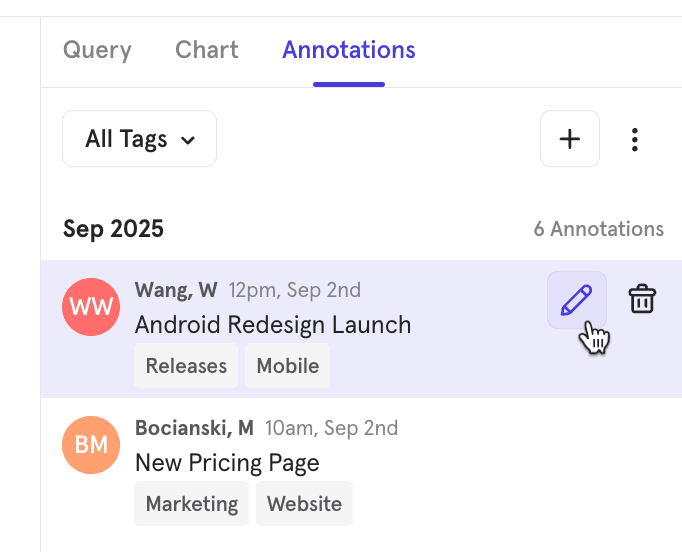
Task: Switch to the Query tab
Action: click(97, 50)
